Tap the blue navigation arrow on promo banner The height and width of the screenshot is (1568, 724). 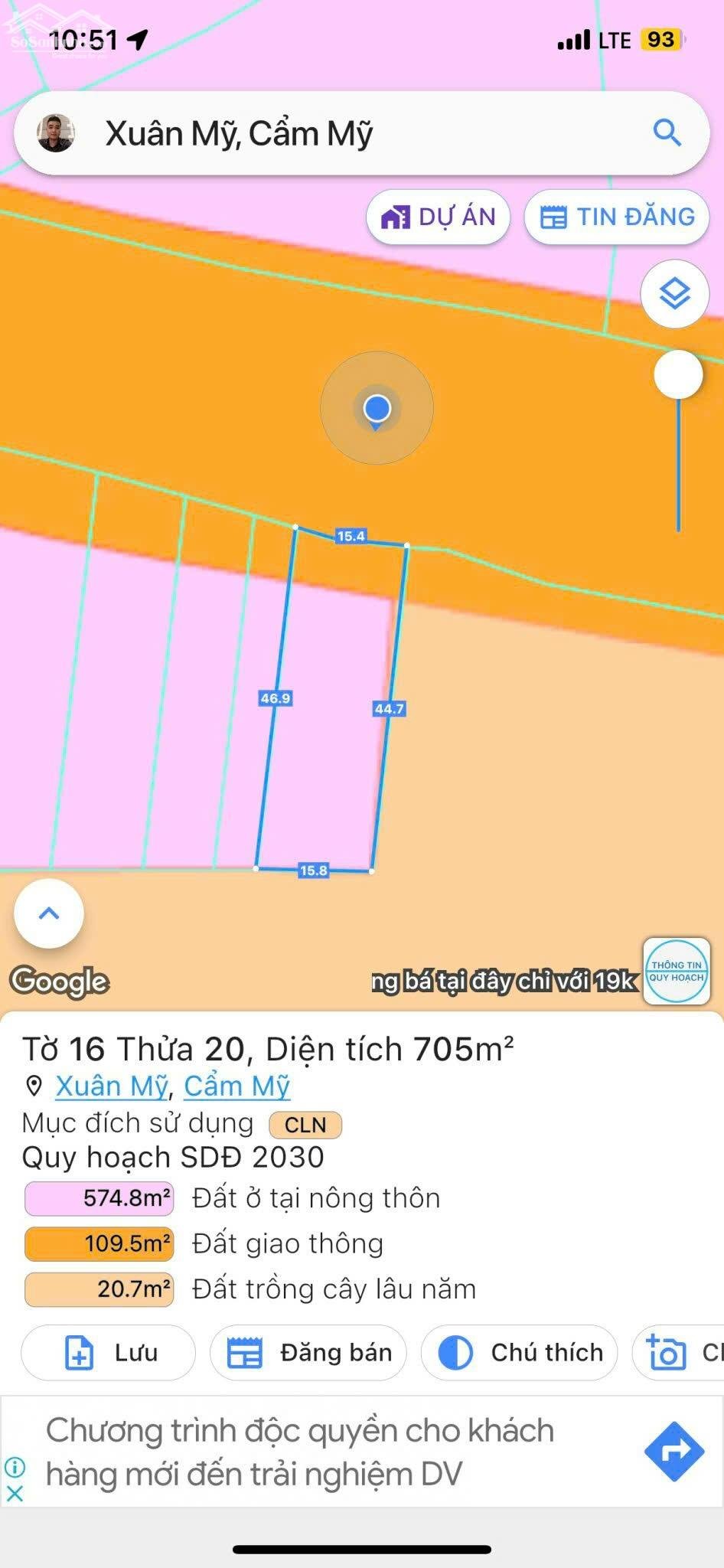click(673, 1451)
